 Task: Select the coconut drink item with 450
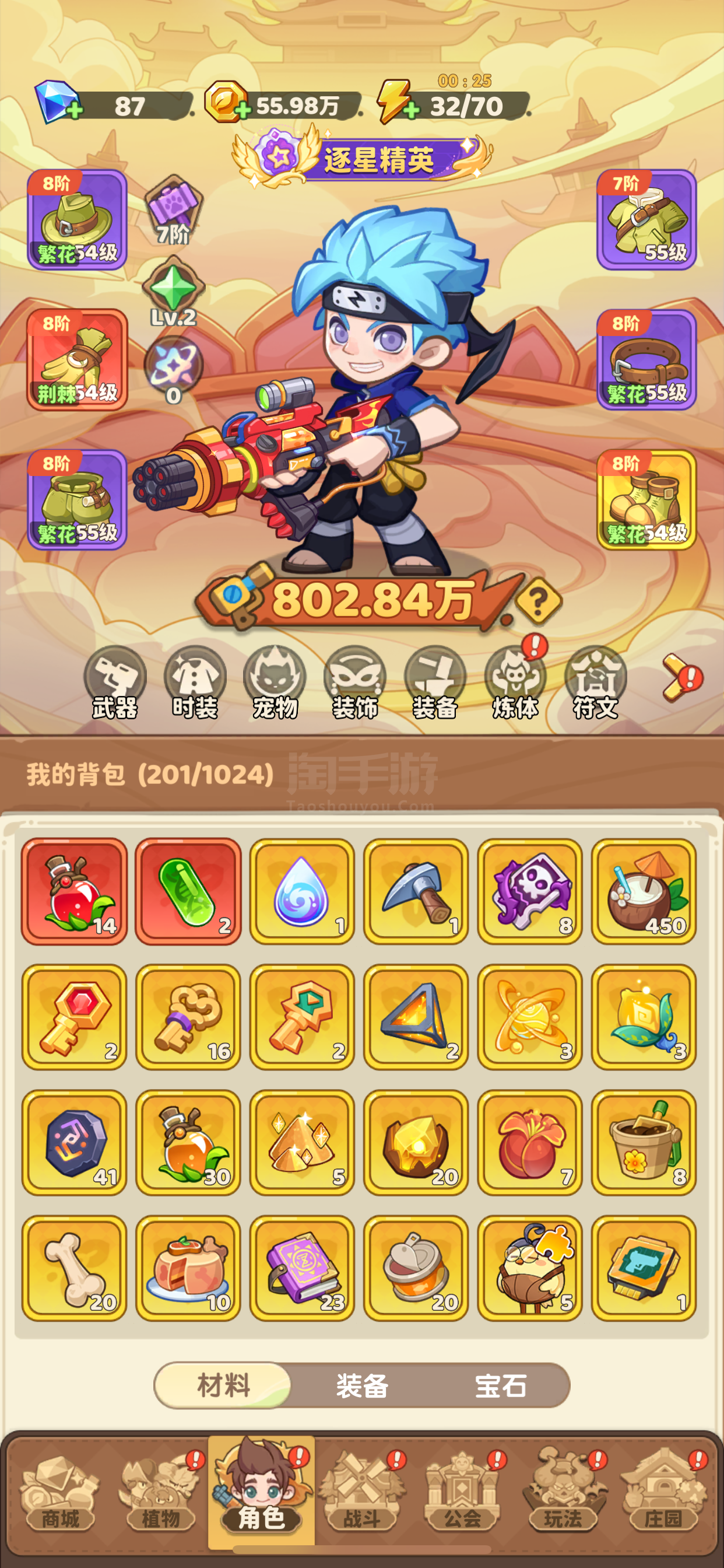coord(644,891)
